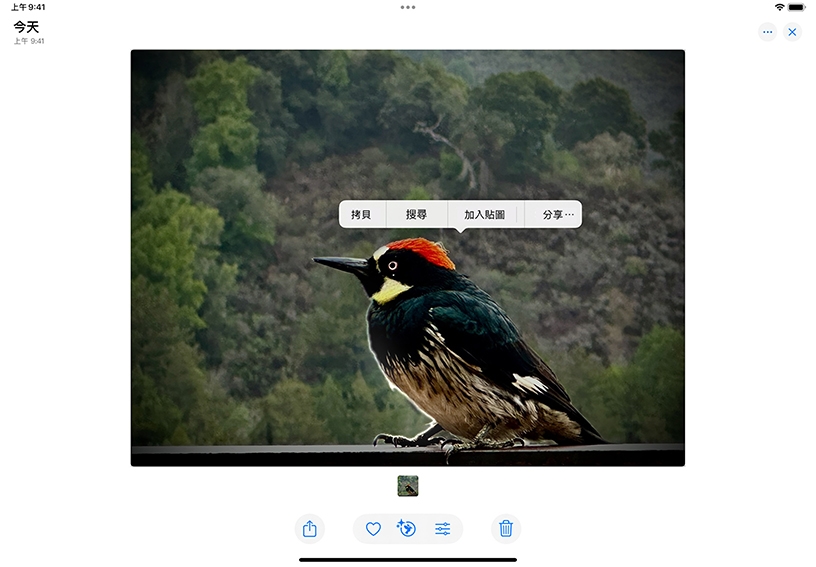Screen dimensions: 816x567
Task: Favorite the photo with the heart
Action: (373, 529)
